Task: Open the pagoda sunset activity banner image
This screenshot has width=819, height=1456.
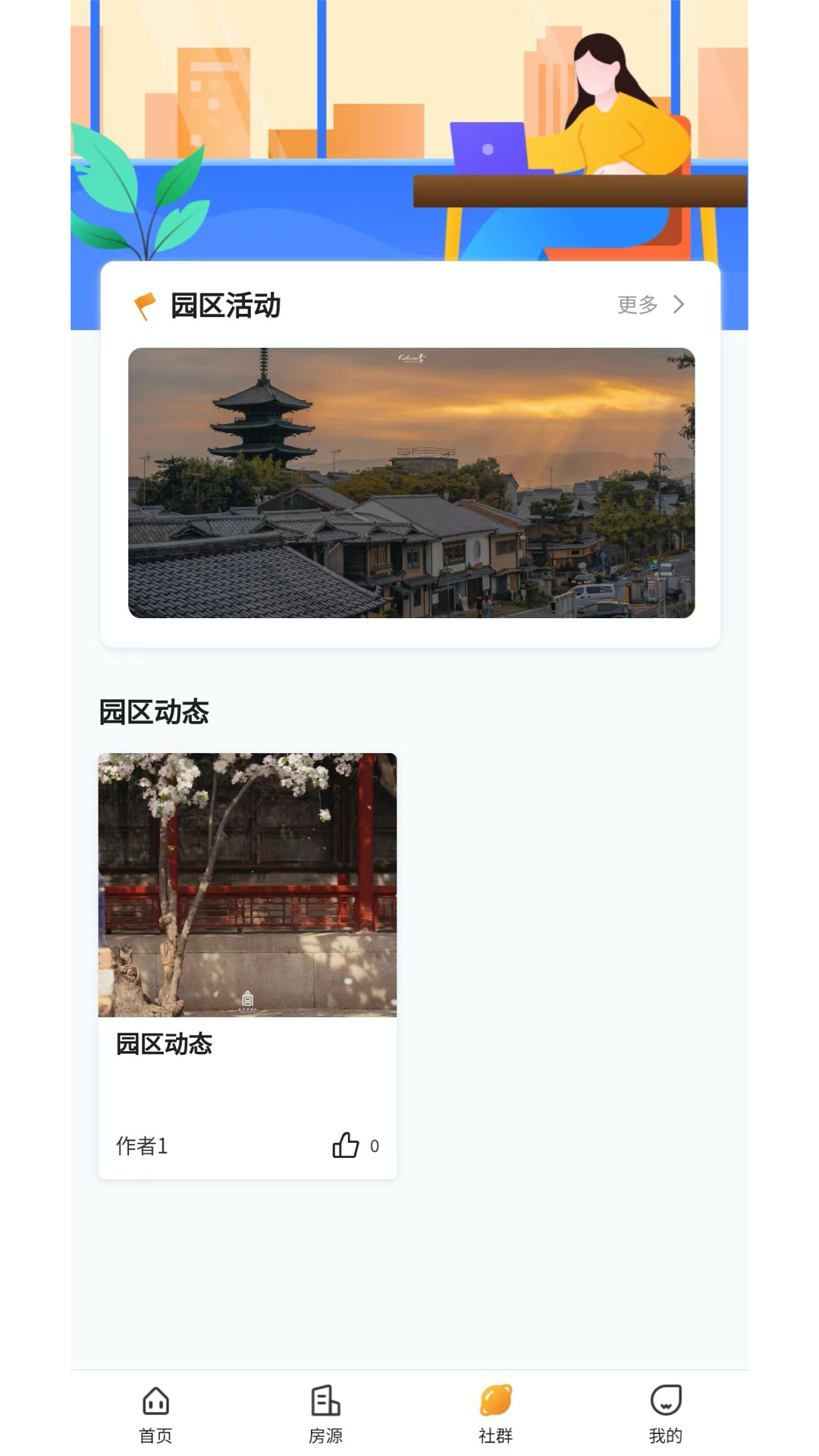Action: [x=412, y=483]
